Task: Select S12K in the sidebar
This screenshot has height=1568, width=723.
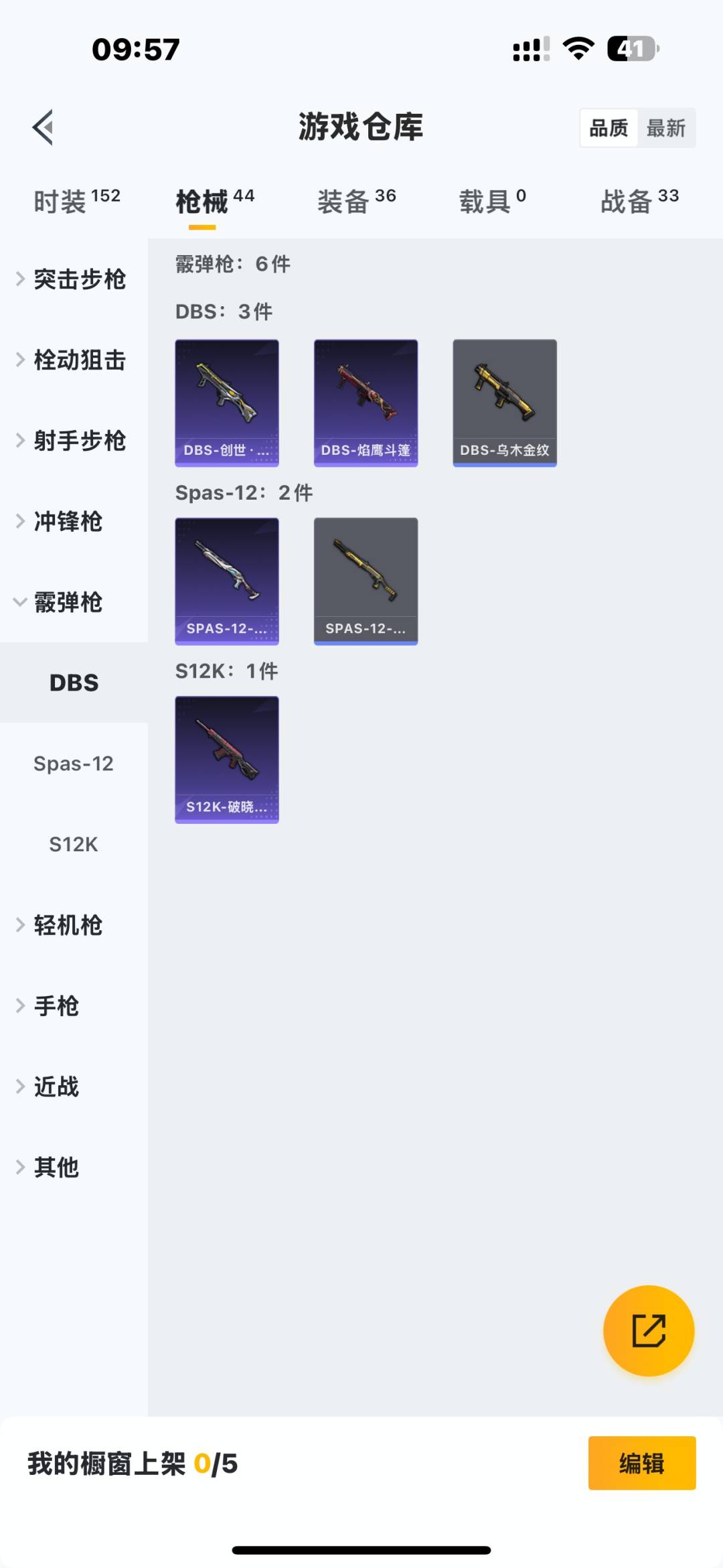Action: (x=74, y=844)
